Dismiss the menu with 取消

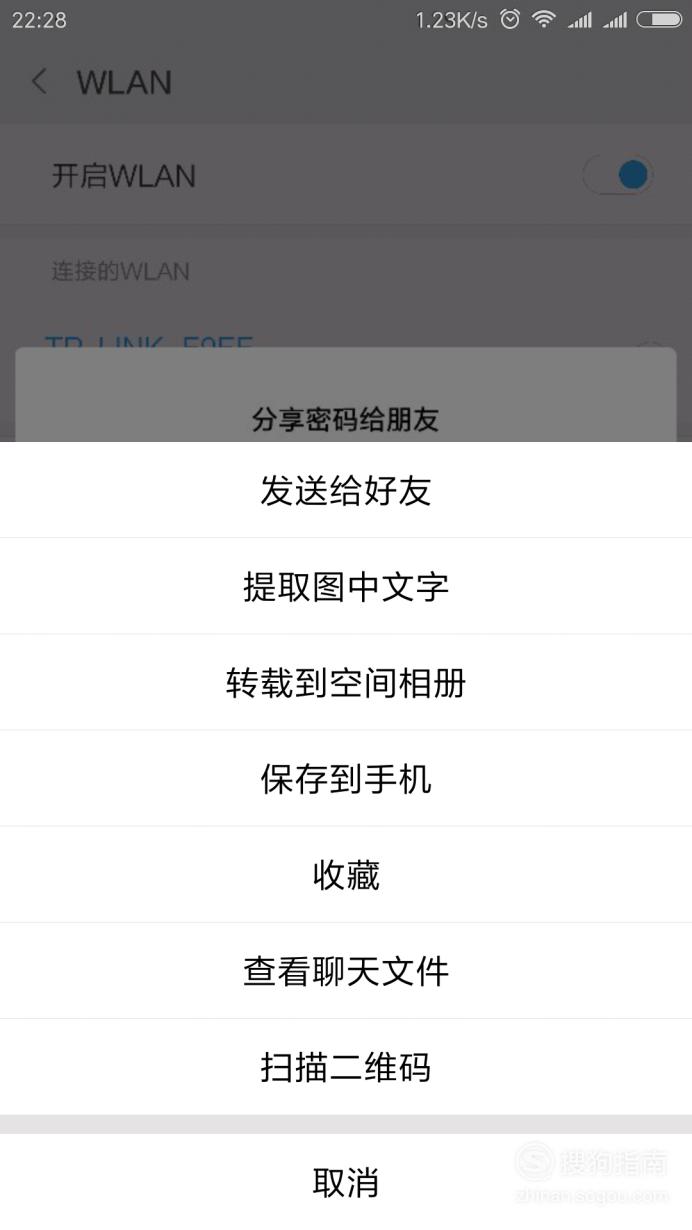tap(346, 1182)
